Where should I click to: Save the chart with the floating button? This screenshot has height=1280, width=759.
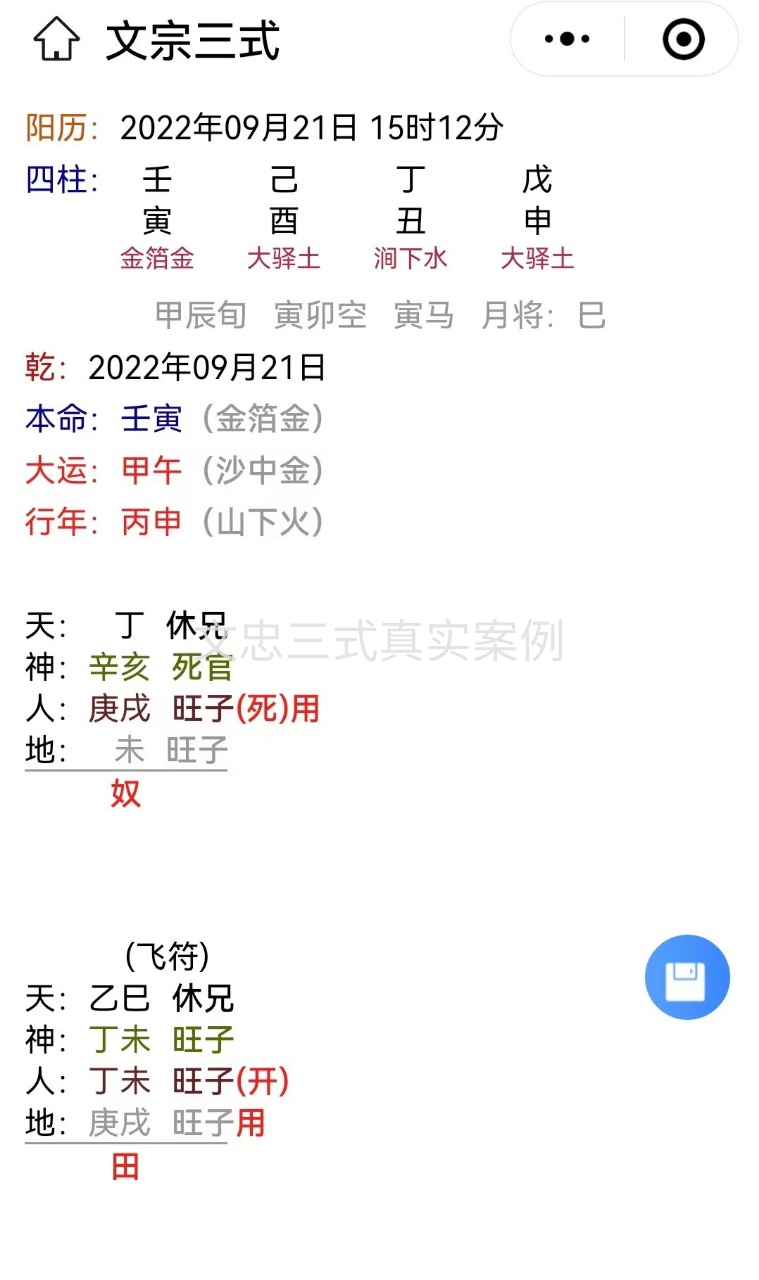[687, 977]
